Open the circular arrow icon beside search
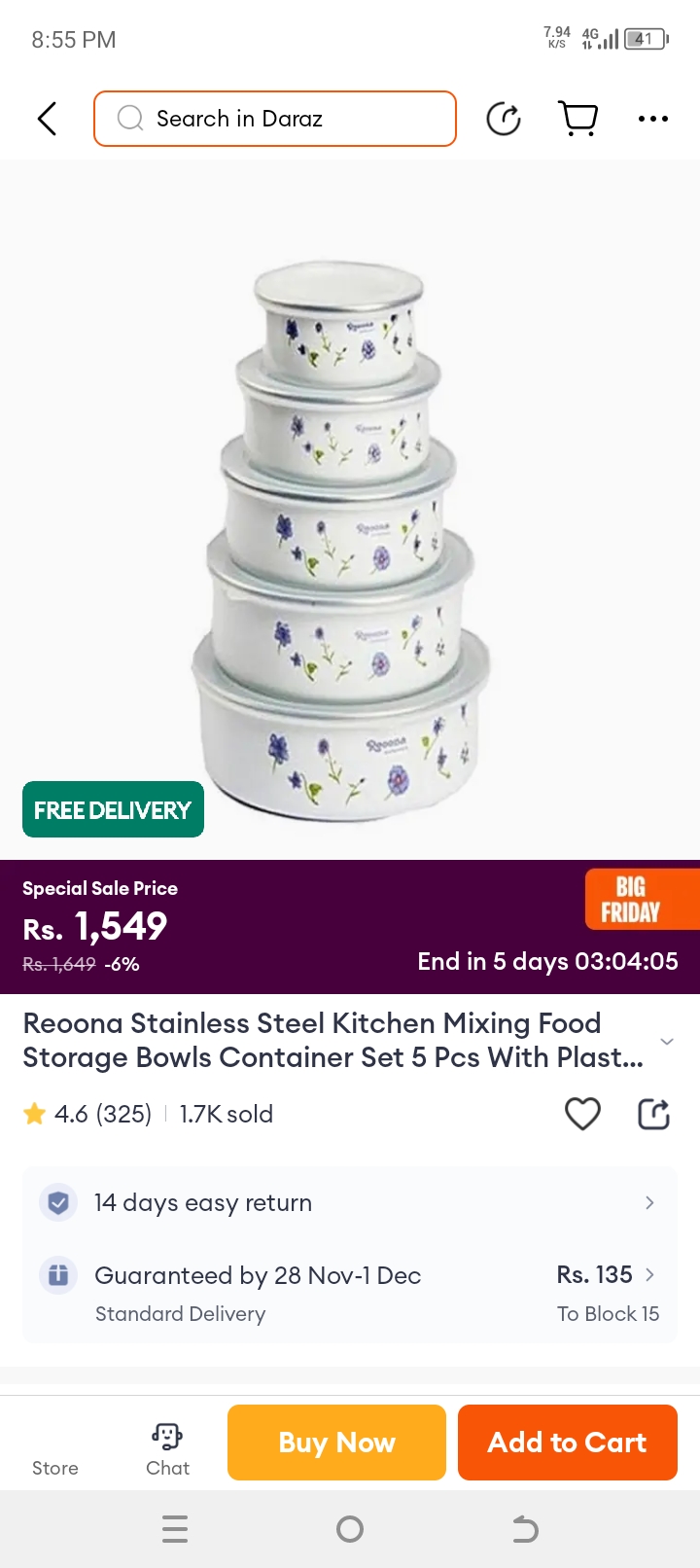This screenshot has height=1568, width=700. click(x=504, y=119)
